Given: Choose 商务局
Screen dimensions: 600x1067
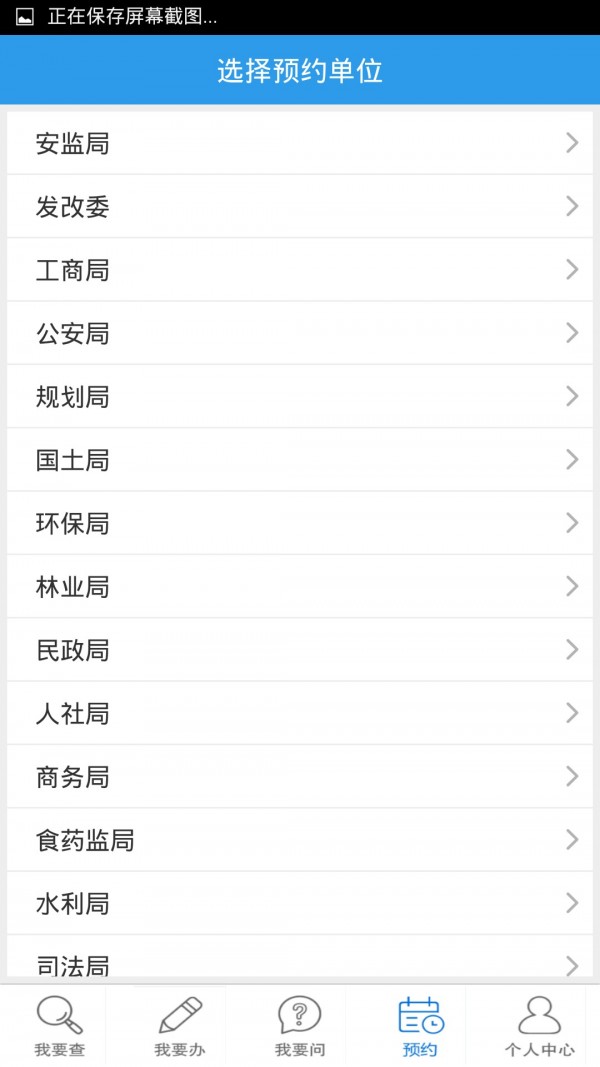Looking at the screenshot, I should pyautogui.click(x=300, y=777).
